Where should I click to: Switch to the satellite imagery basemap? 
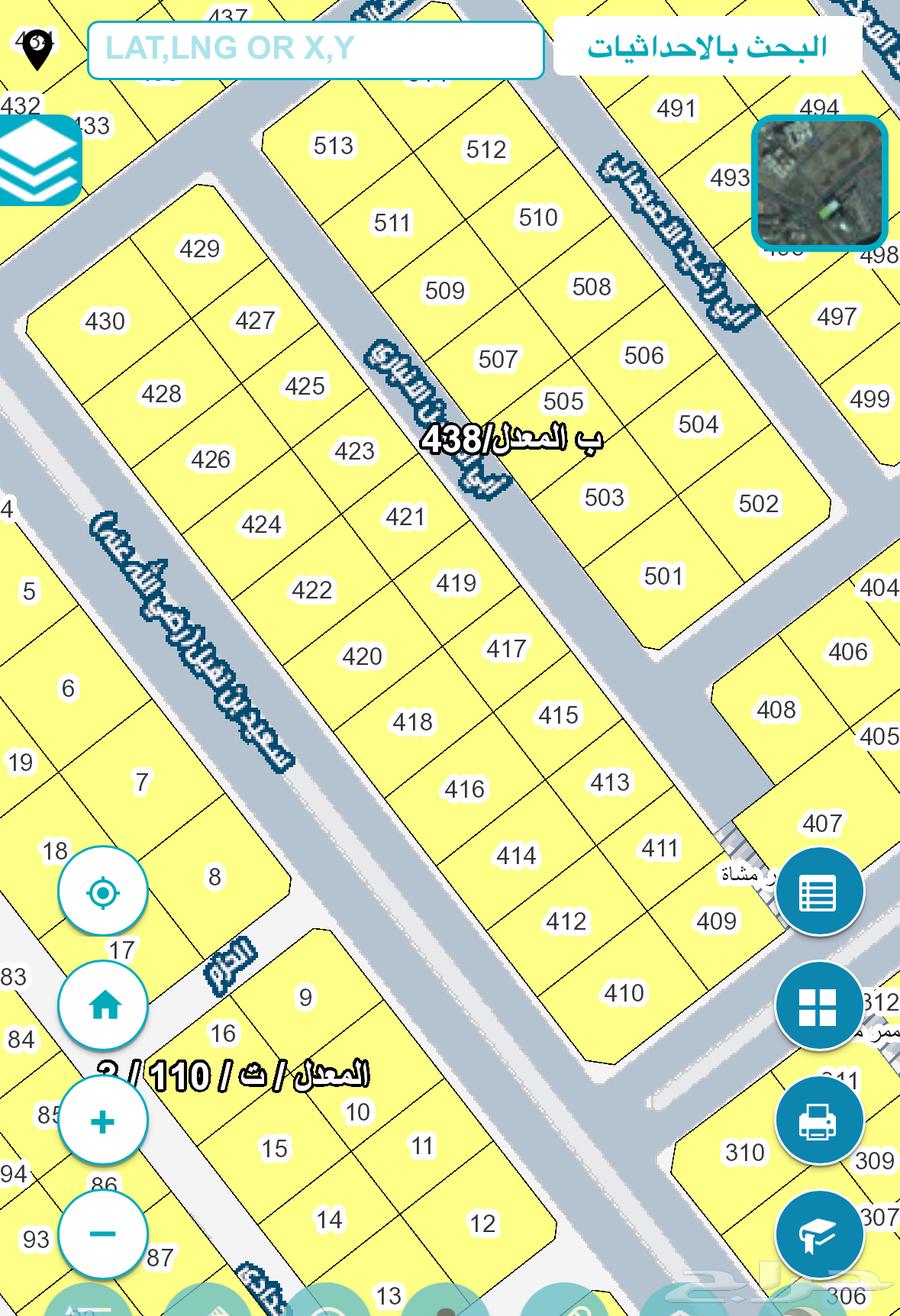pyautogui.click(x=819, y=182)
